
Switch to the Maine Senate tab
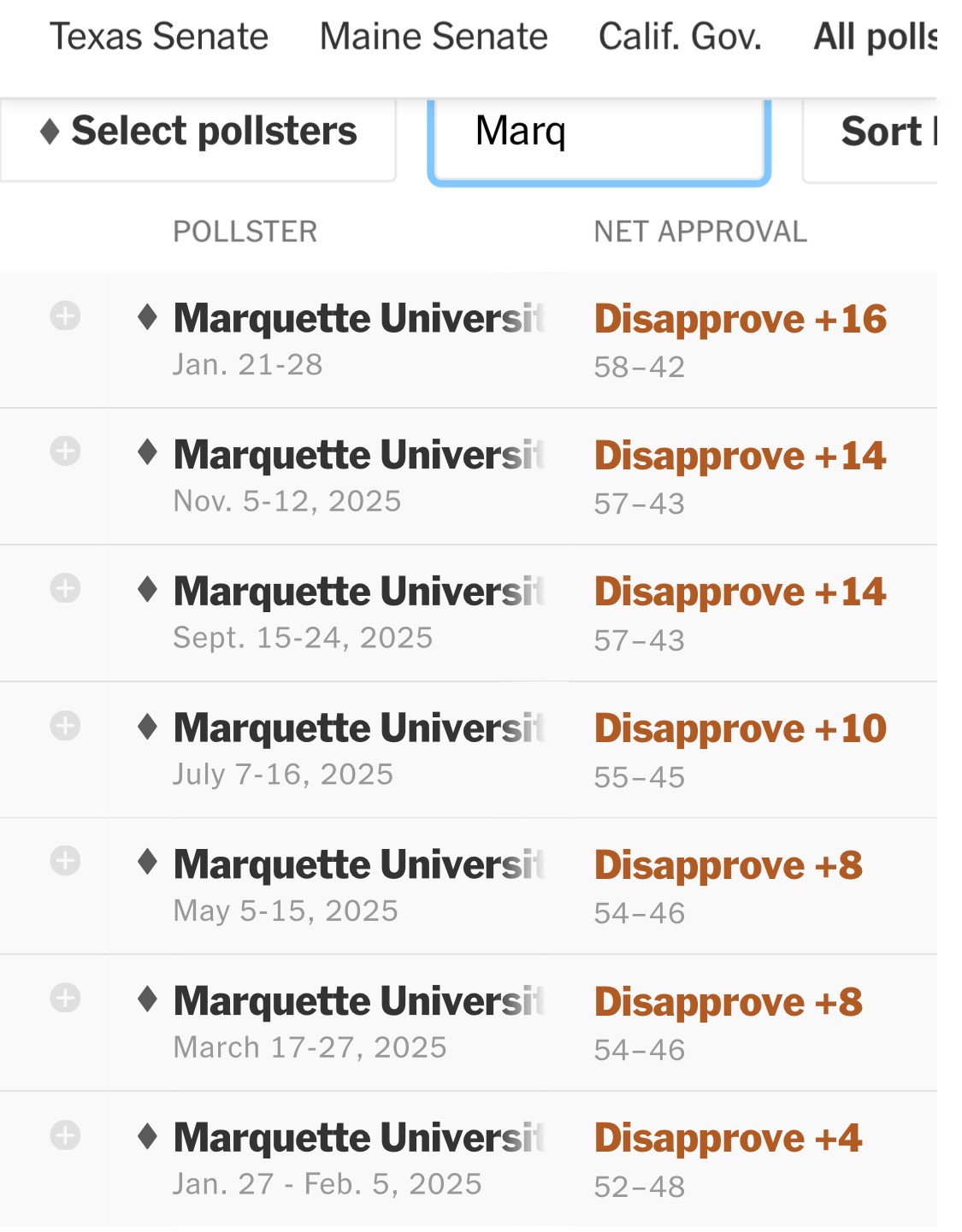pyautogui.click(x=434, y=37)
